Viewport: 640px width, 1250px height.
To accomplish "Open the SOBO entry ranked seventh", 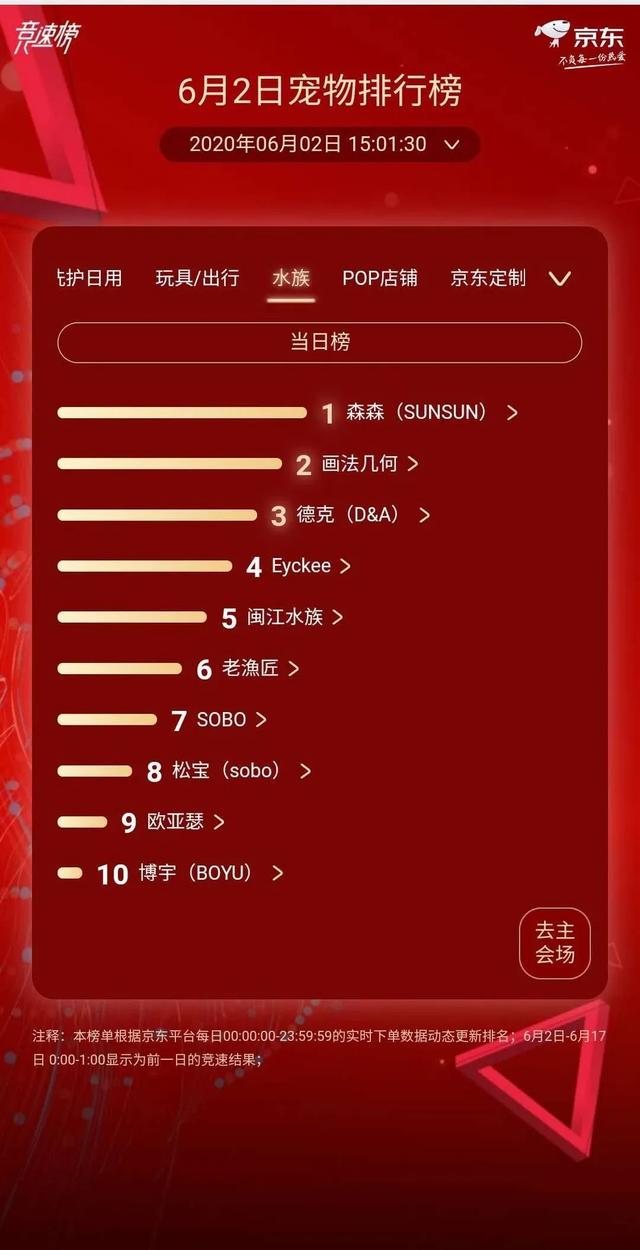I will (x=230, y=719).
